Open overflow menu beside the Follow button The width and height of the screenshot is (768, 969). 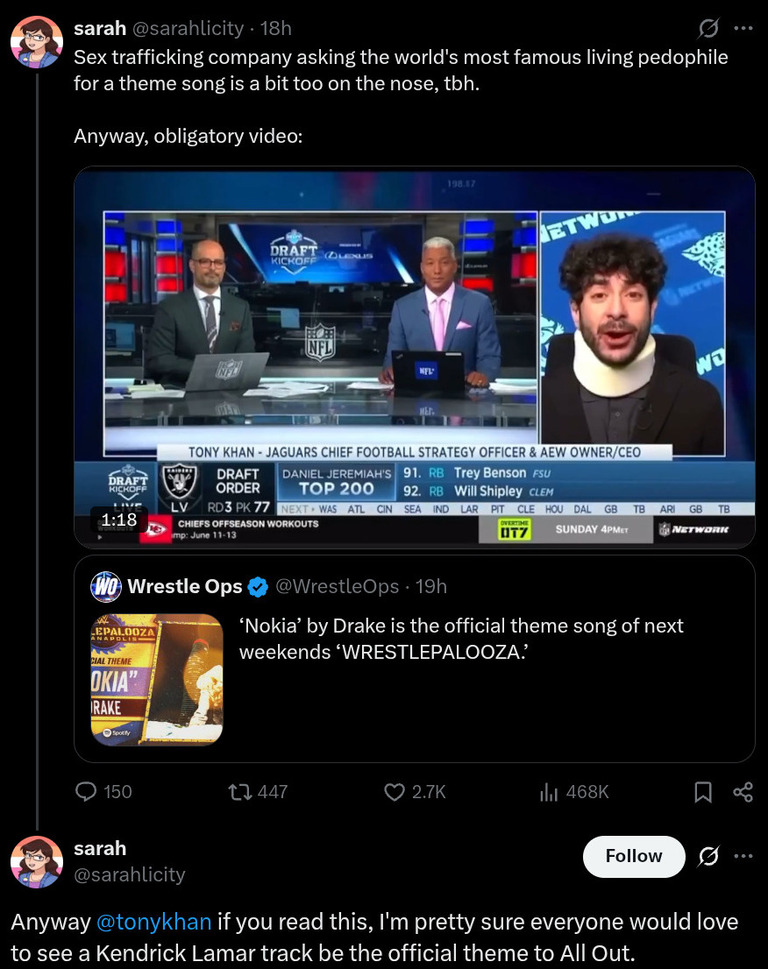(x=743, y=856)
